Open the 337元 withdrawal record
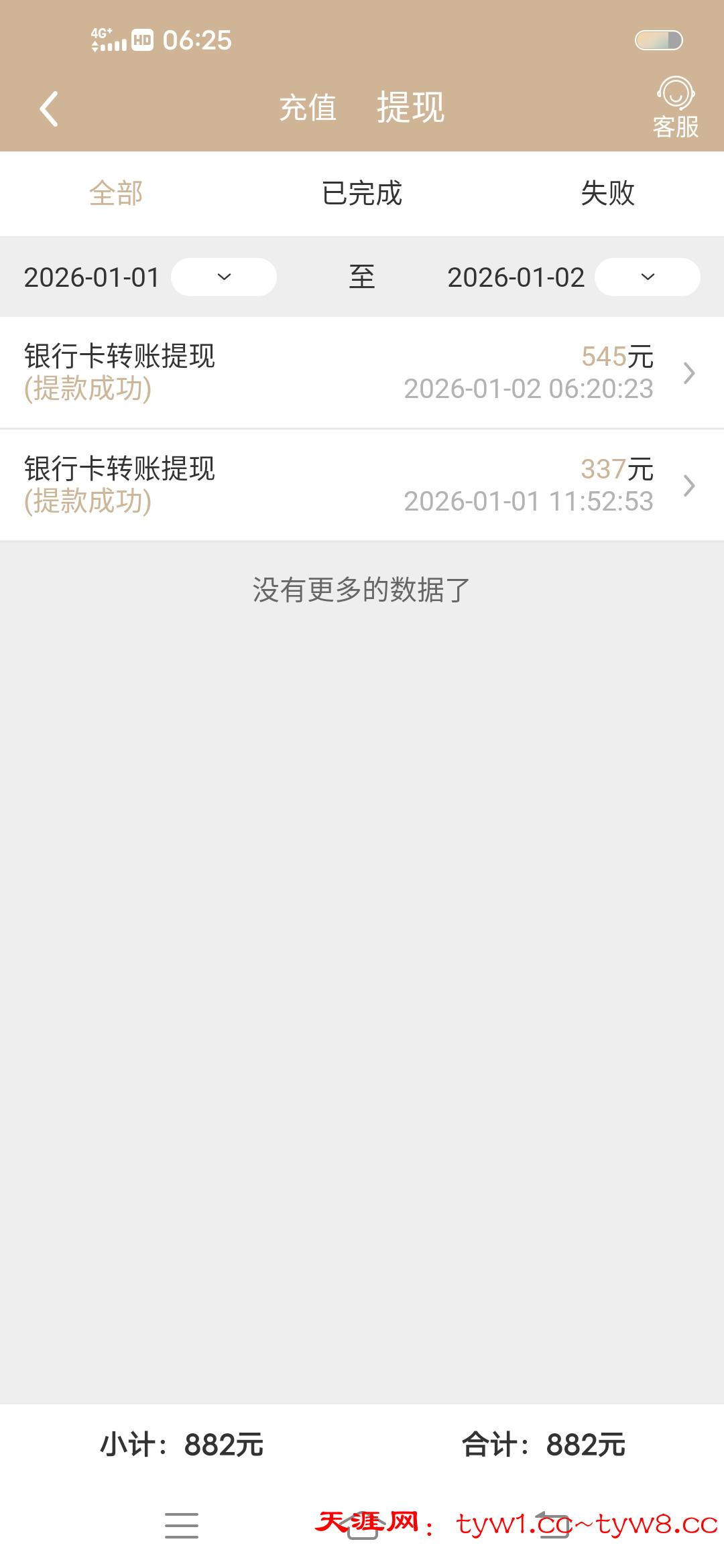724x1568 pixels. pos(362,485)
